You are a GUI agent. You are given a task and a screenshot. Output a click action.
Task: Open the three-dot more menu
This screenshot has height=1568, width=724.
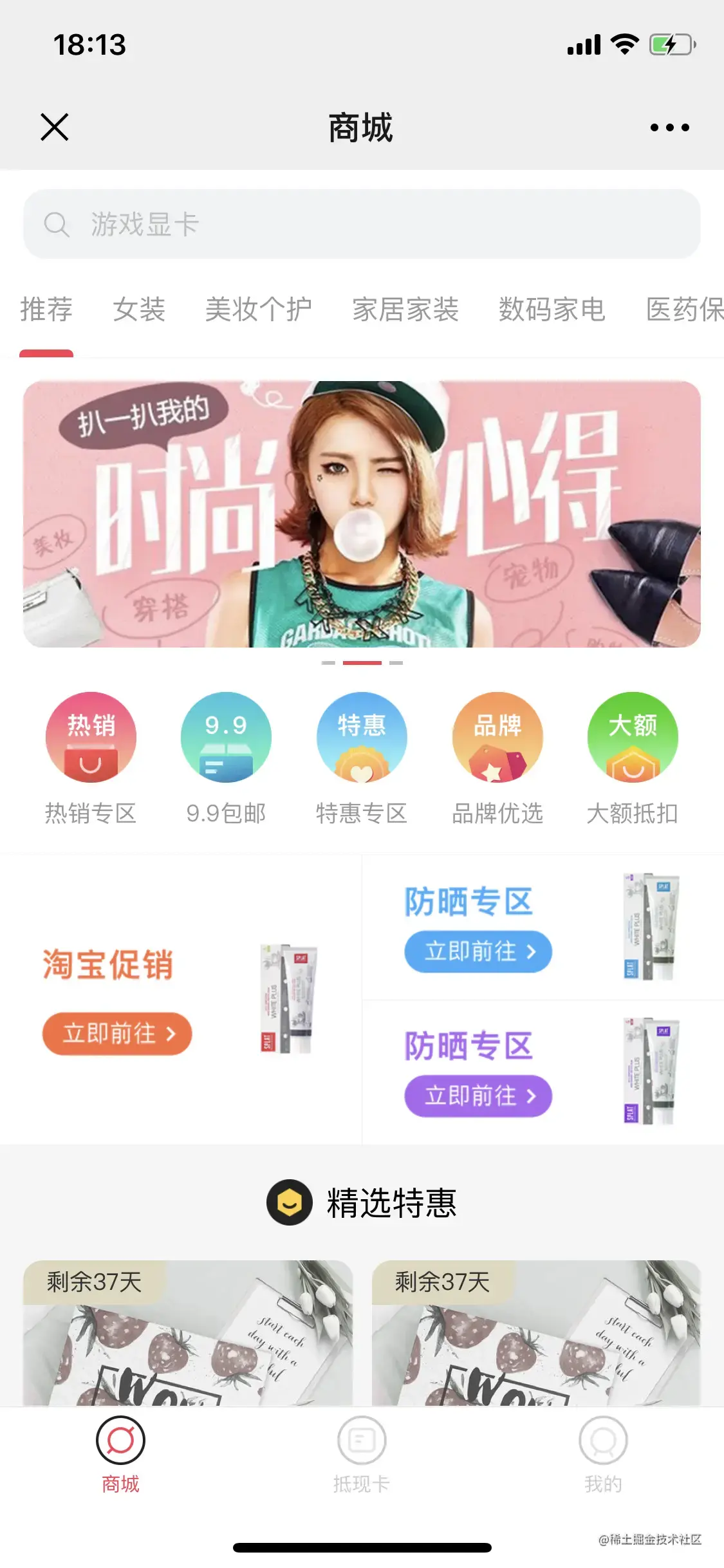coord(669,127)
